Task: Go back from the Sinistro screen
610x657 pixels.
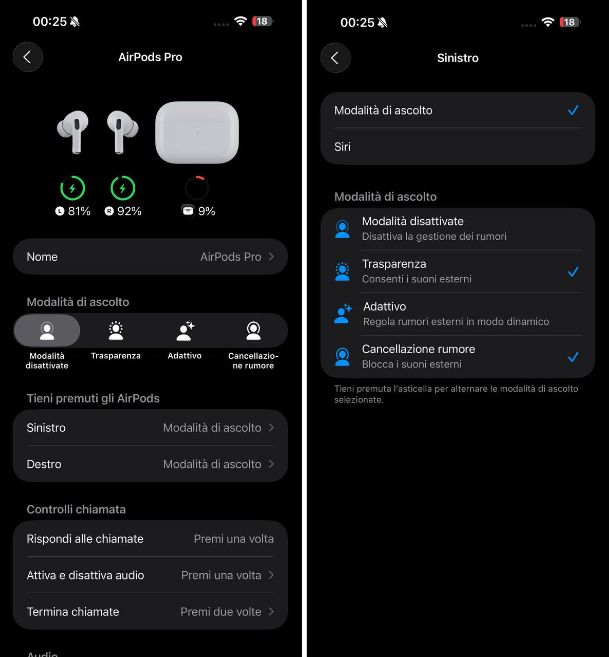Action: pos(335,58)
